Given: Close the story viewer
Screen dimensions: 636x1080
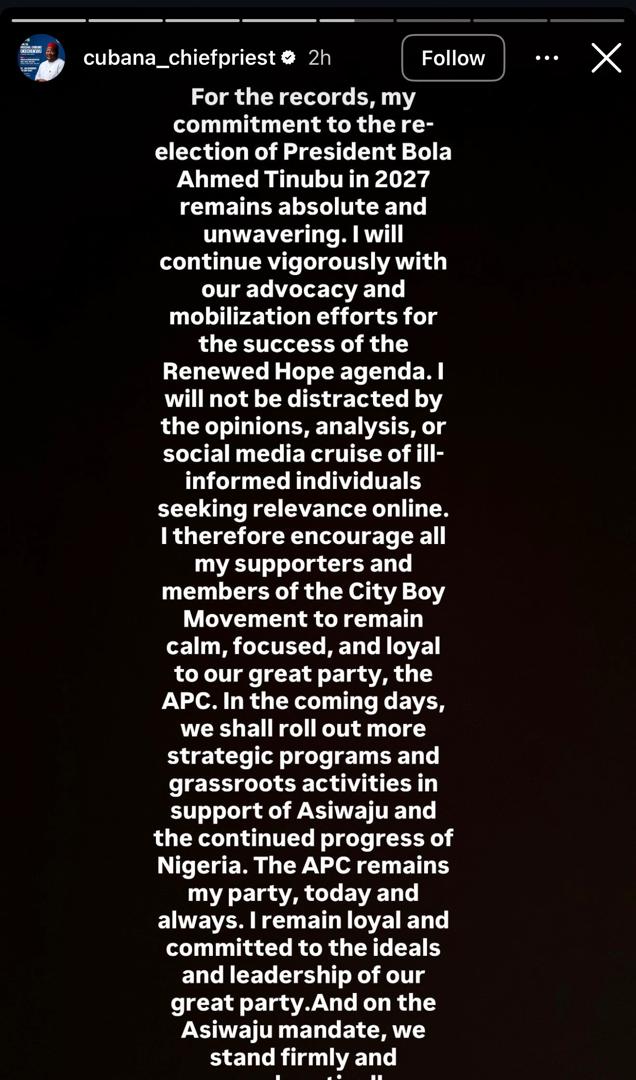Looking at the screenshot, I should [x=606, y=58].
